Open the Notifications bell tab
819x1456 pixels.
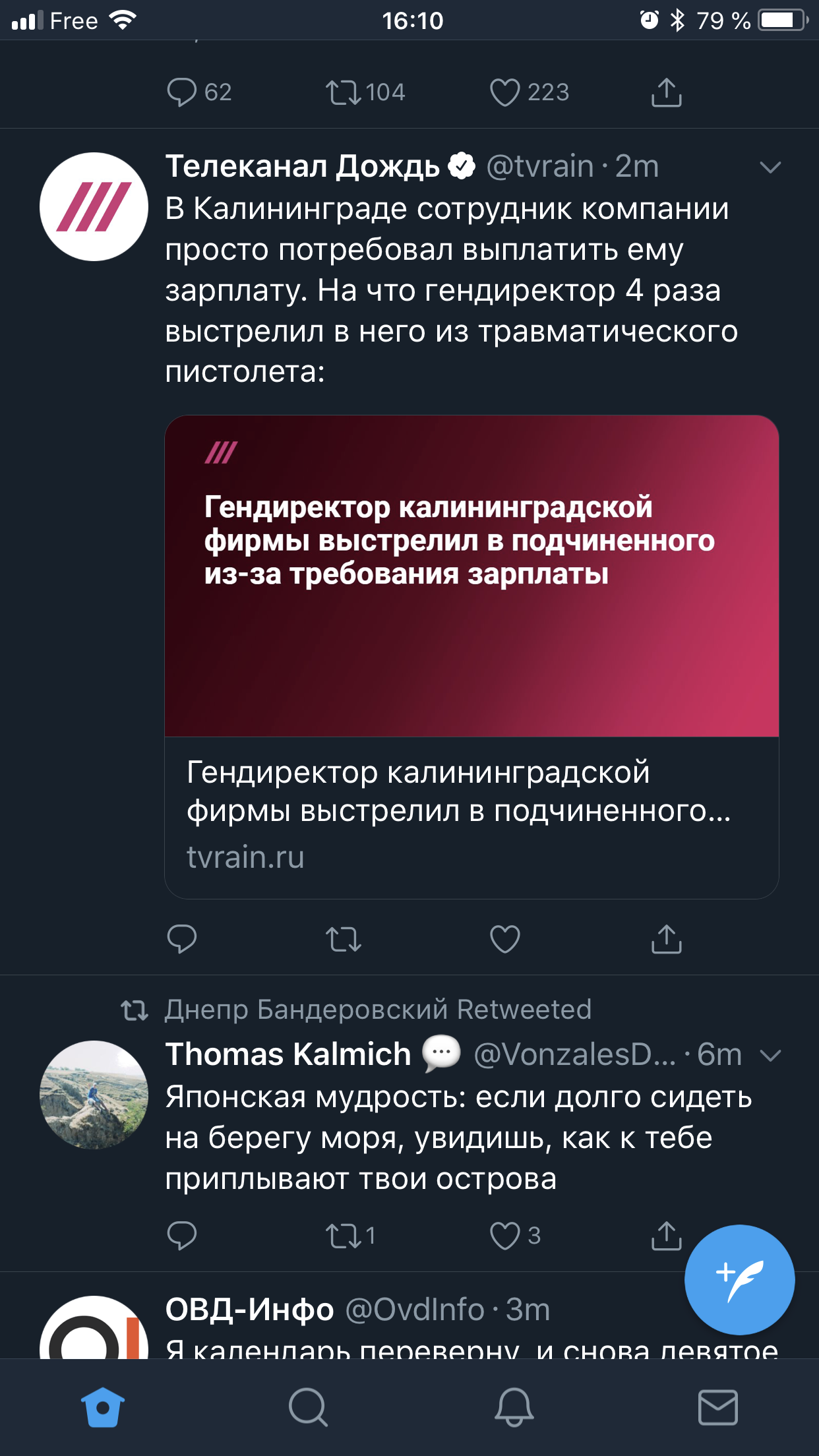(514, 1407)
